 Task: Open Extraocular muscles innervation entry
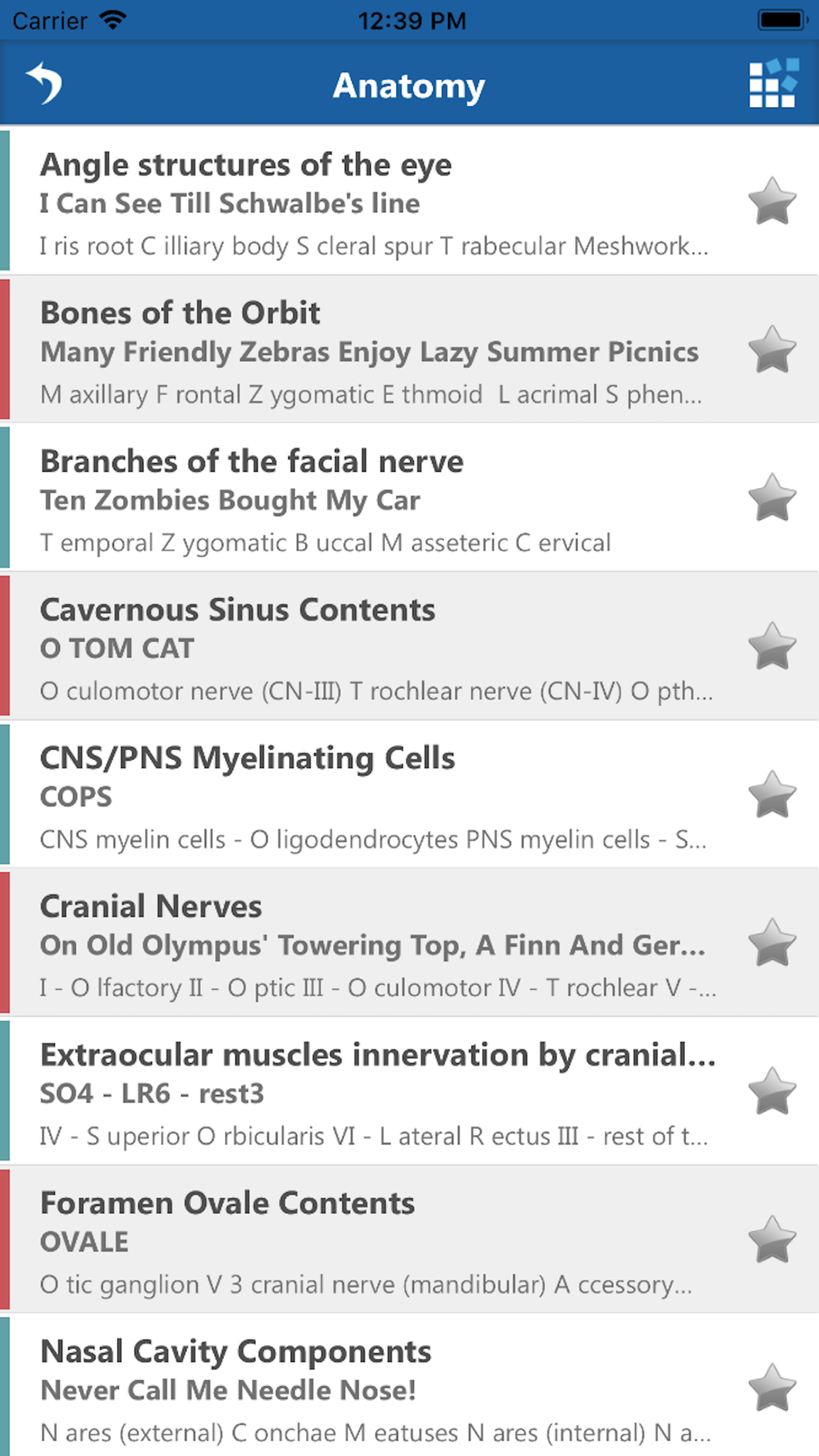(x=409, y=1092)
